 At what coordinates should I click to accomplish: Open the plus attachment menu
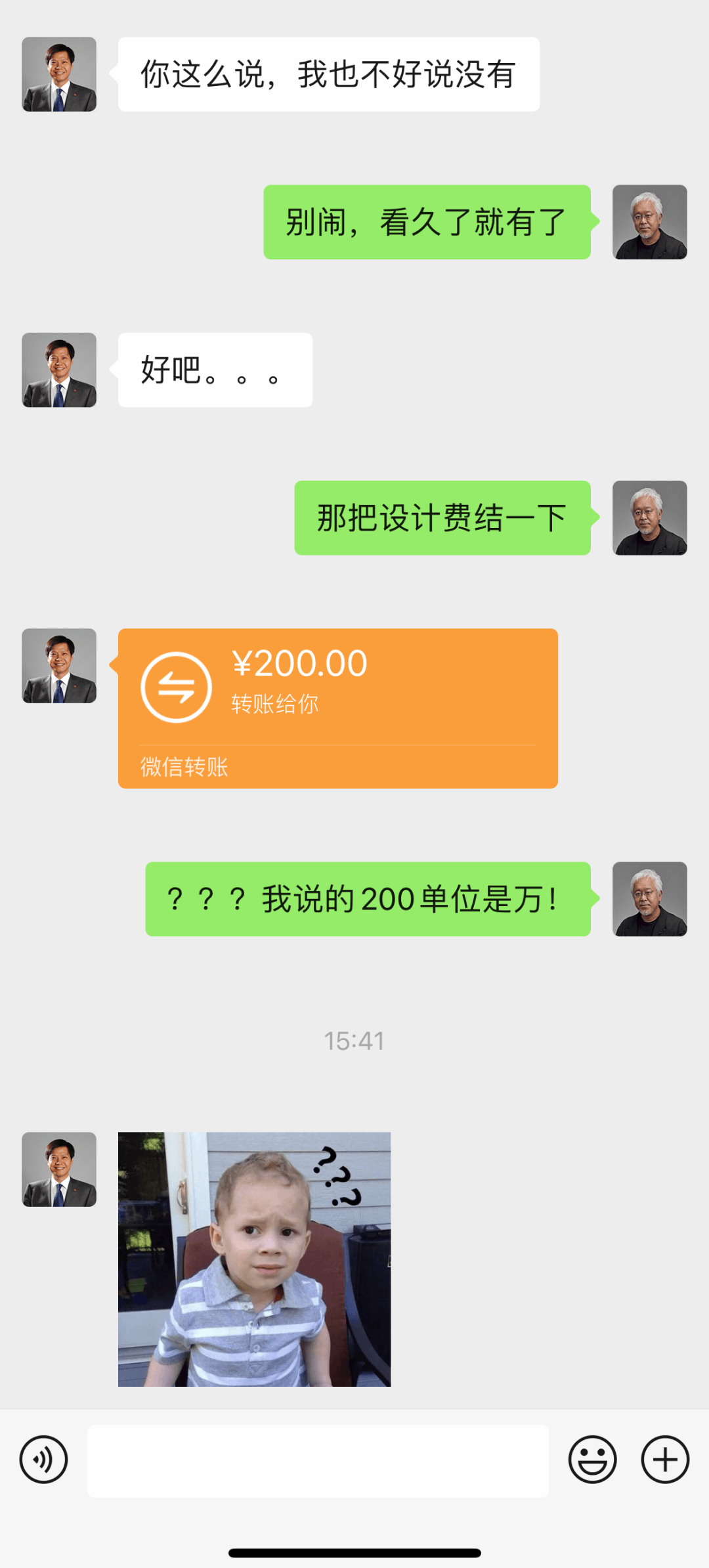pos(664,1460)
